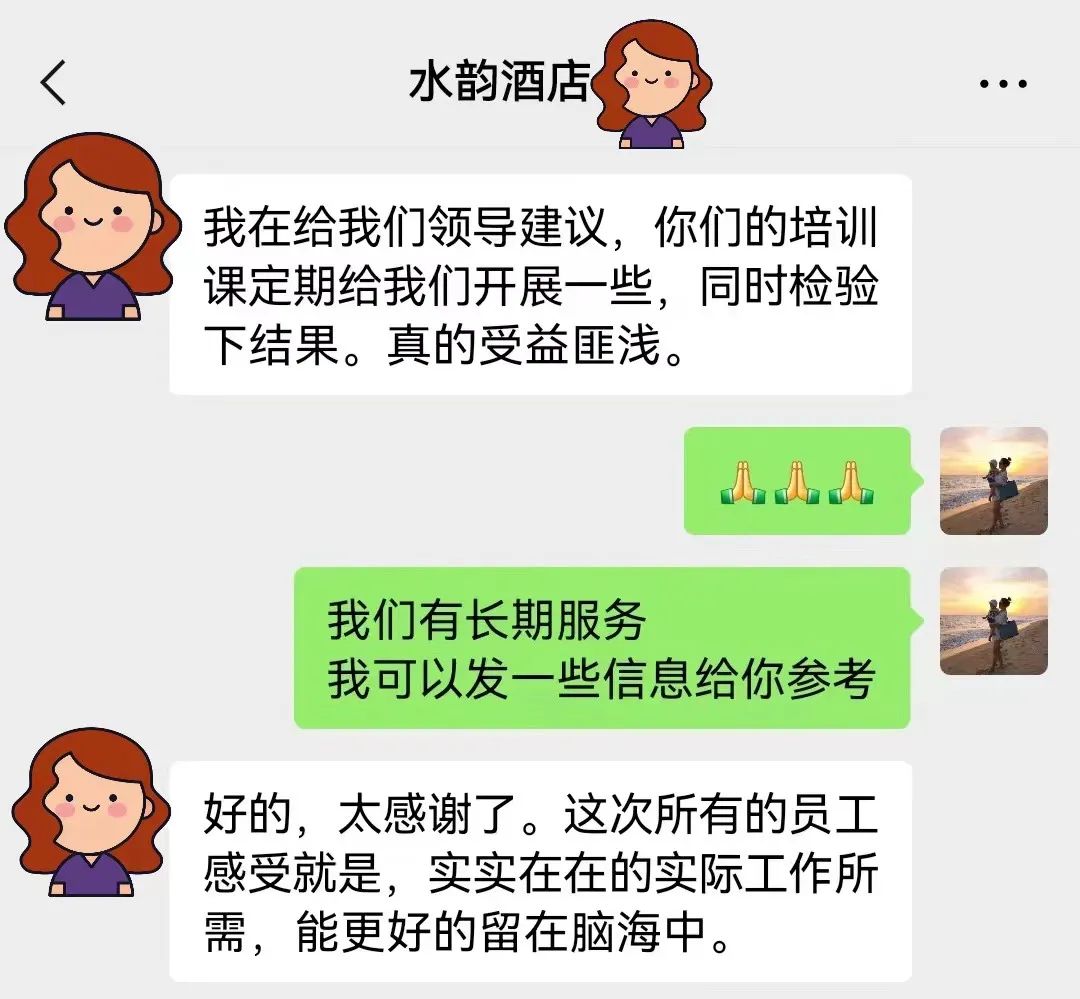Screen dimensions: 1080x999
Task: Tap your avatar beside 我们有长期服务 message
Action: tap(993, 621)
